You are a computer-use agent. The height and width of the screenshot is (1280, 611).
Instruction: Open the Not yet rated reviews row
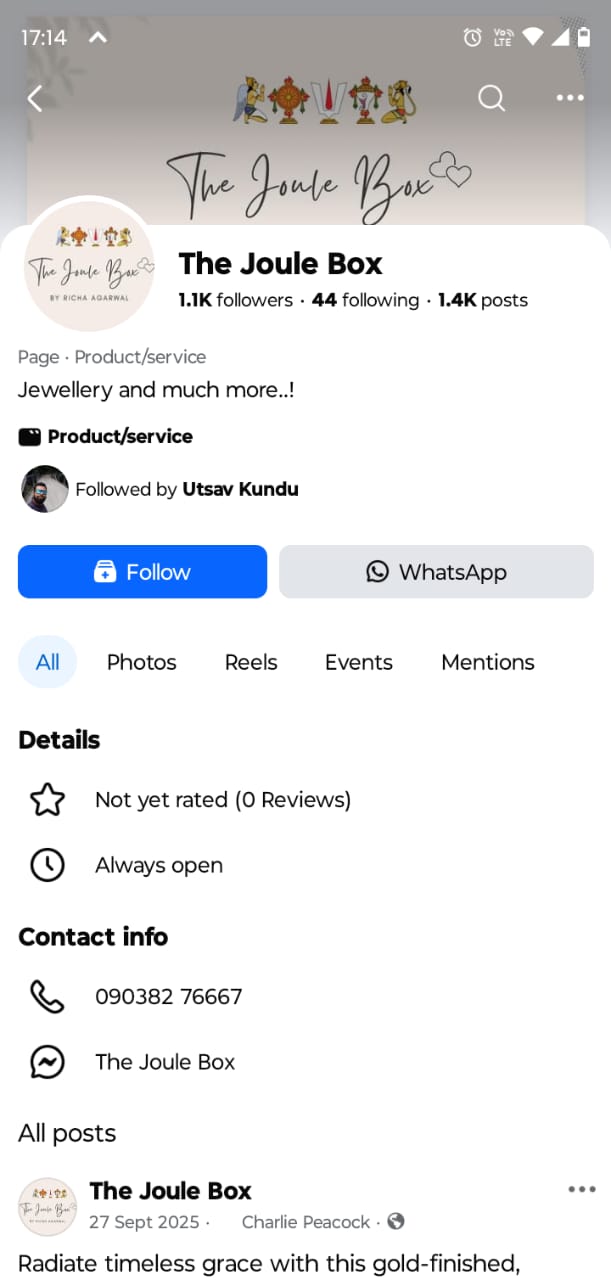coord(222,800)
